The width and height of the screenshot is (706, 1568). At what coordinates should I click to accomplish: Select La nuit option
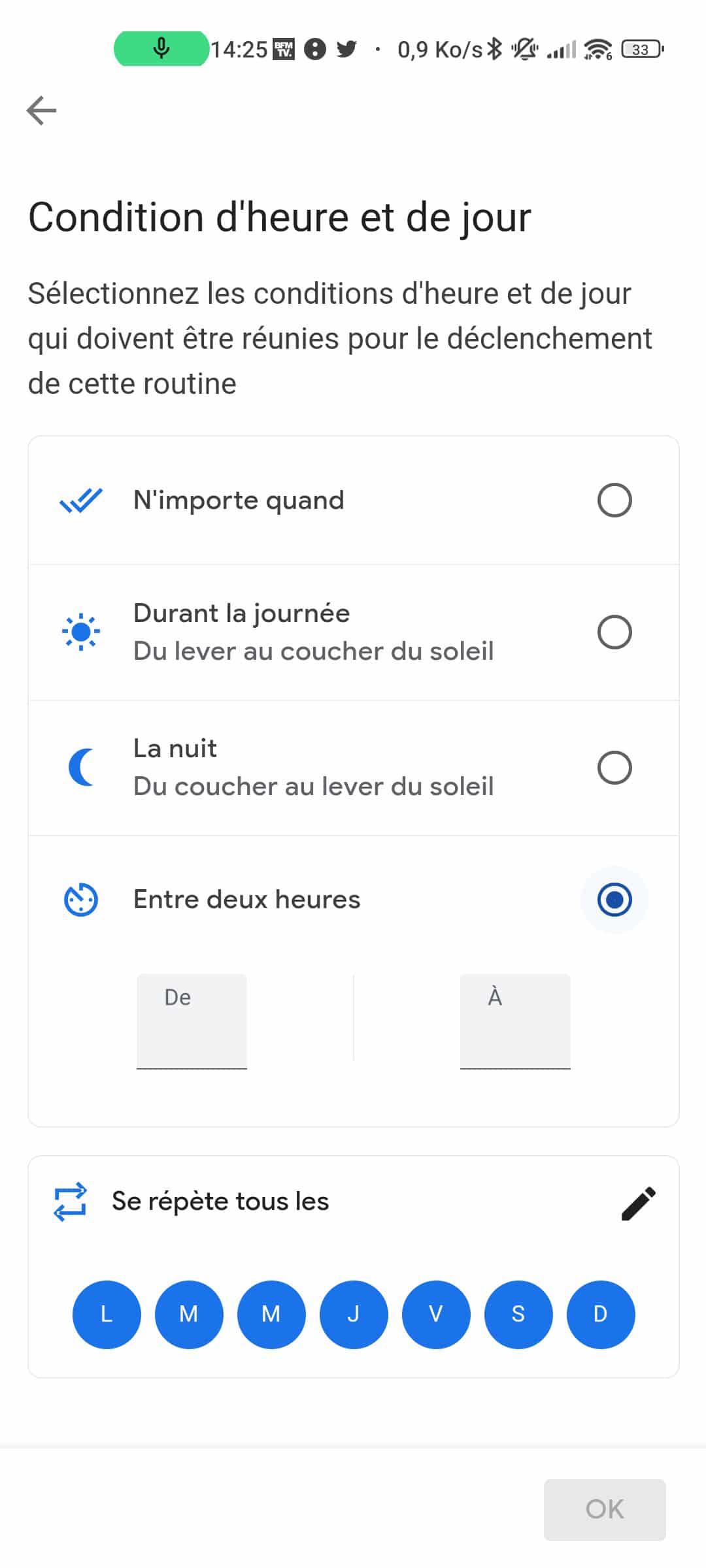[x=353, y=768]
